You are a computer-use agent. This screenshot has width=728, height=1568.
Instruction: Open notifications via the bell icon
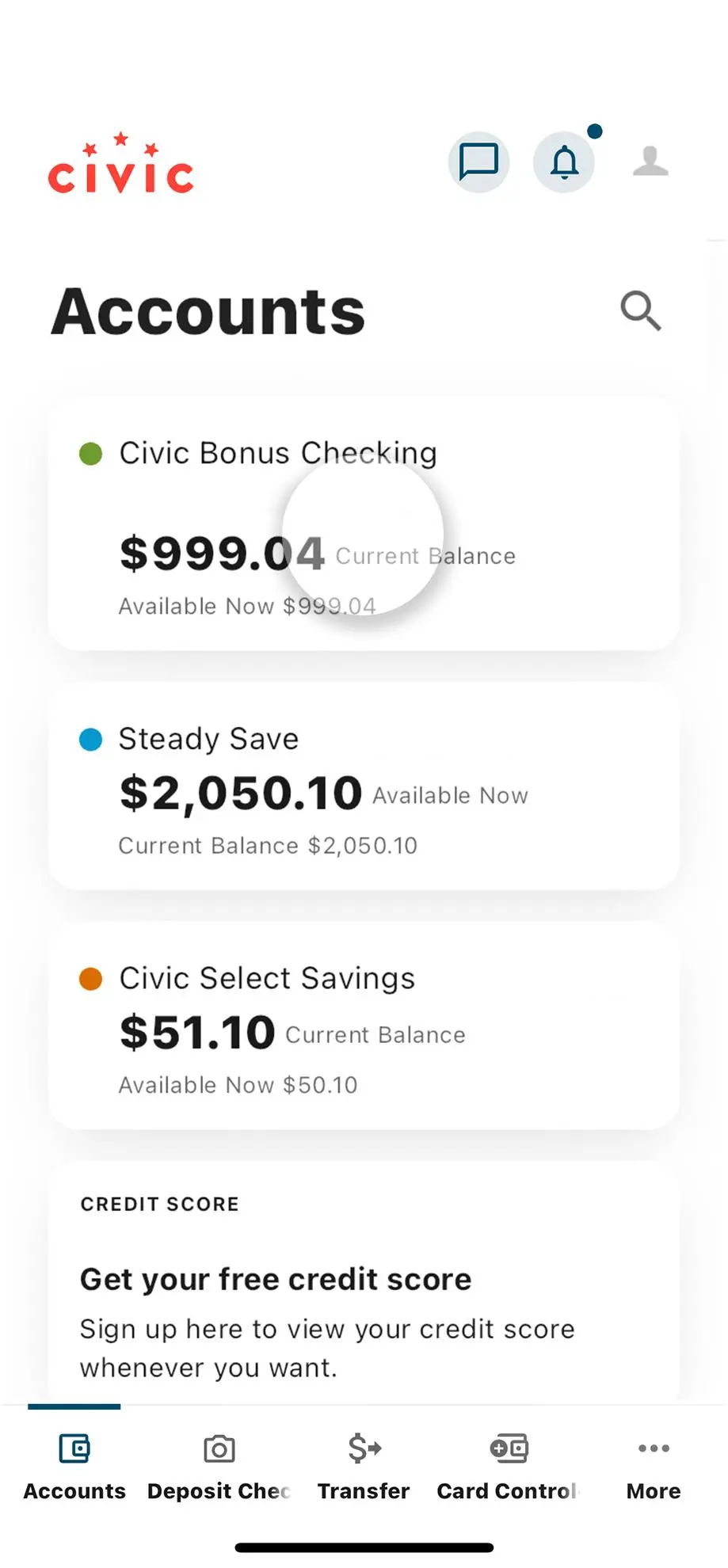coord(564,162)
